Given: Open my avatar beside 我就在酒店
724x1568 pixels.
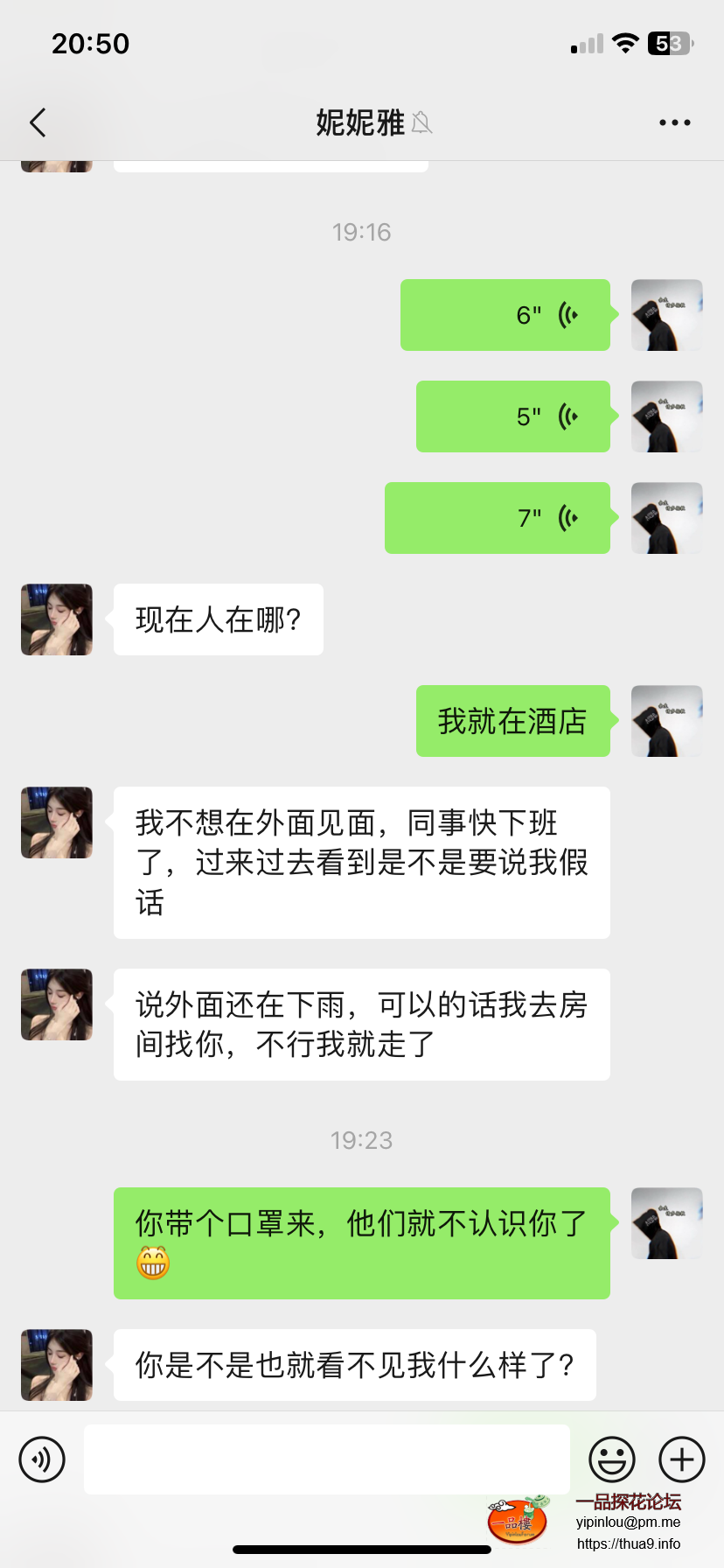Looking at the screenshot, I should coord(666,721).
